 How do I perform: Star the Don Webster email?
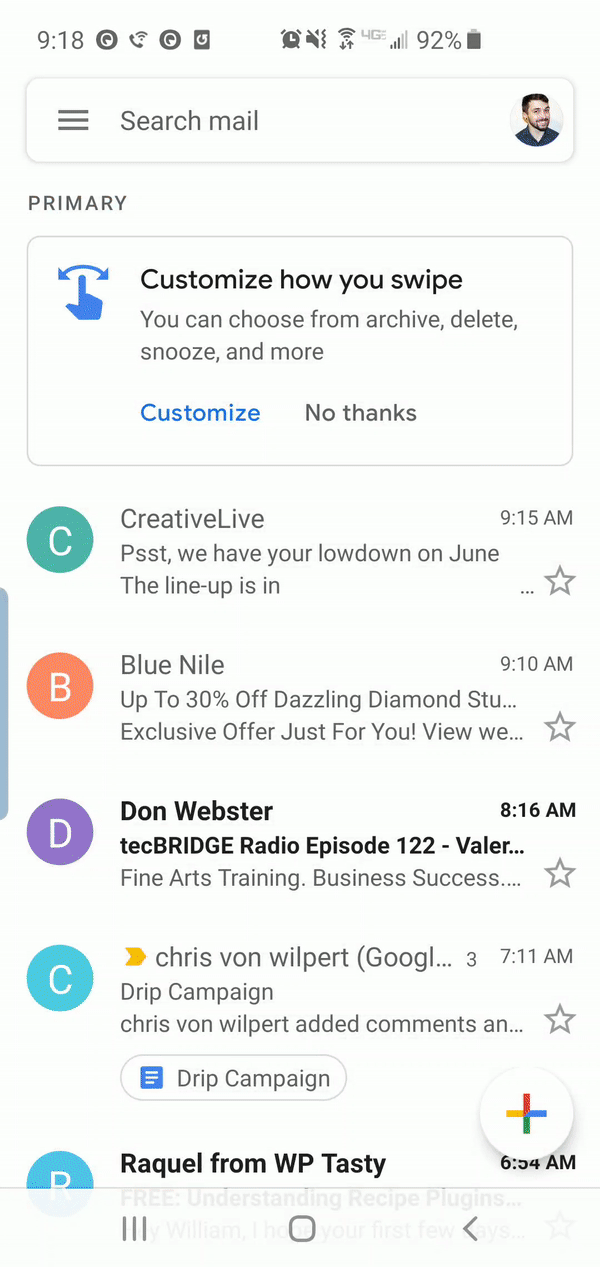(559, 874)
